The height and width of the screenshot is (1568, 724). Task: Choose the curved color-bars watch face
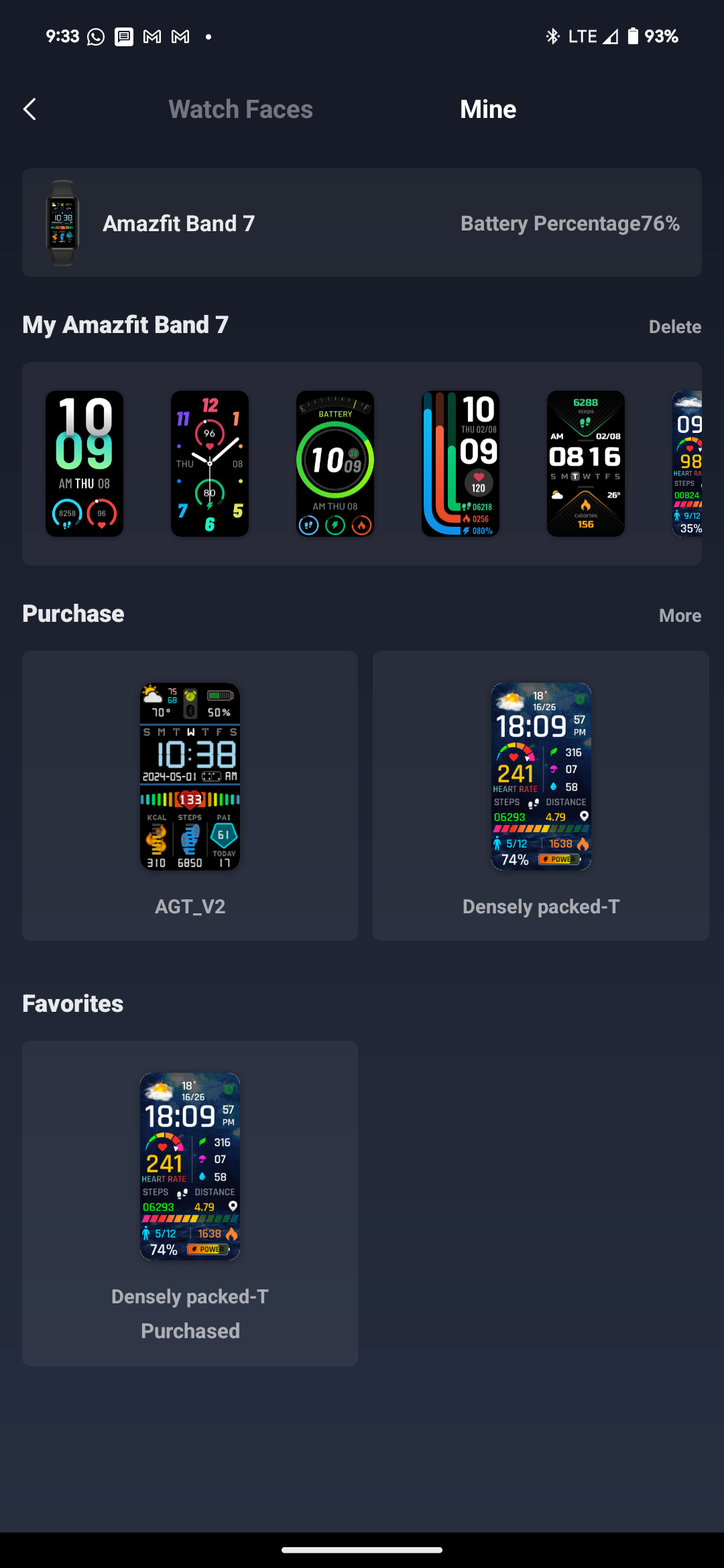(461, 464)
